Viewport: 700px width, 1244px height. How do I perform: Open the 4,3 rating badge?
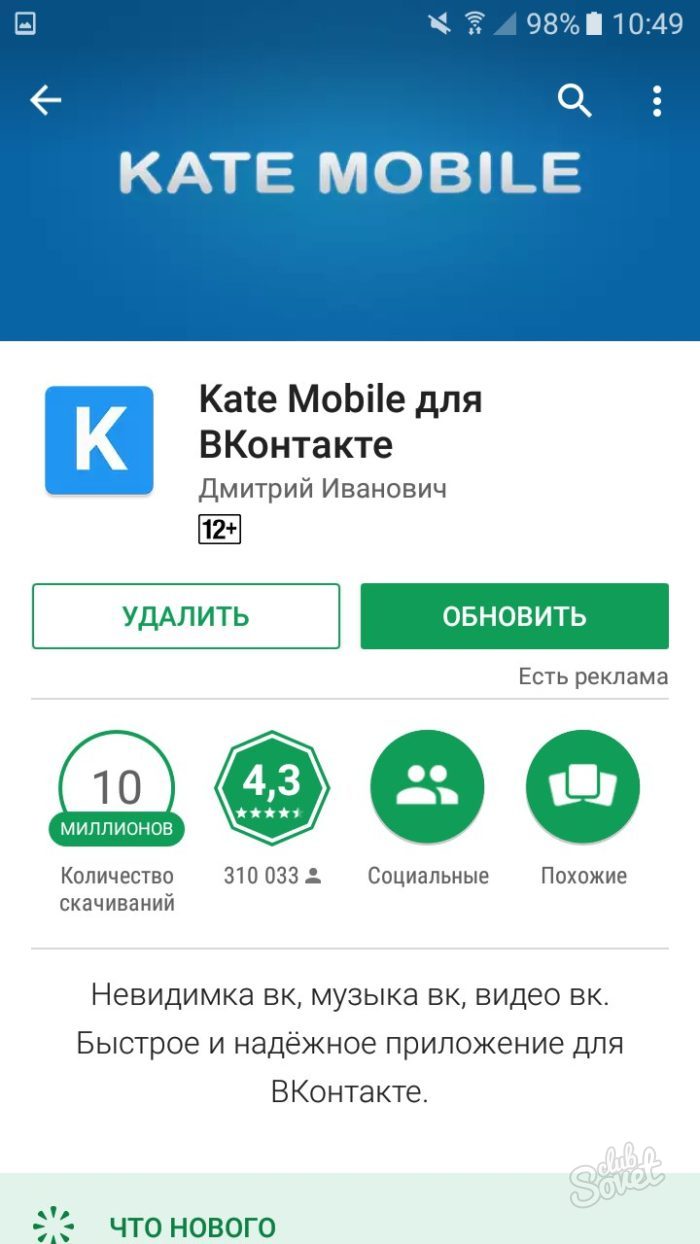272,787
